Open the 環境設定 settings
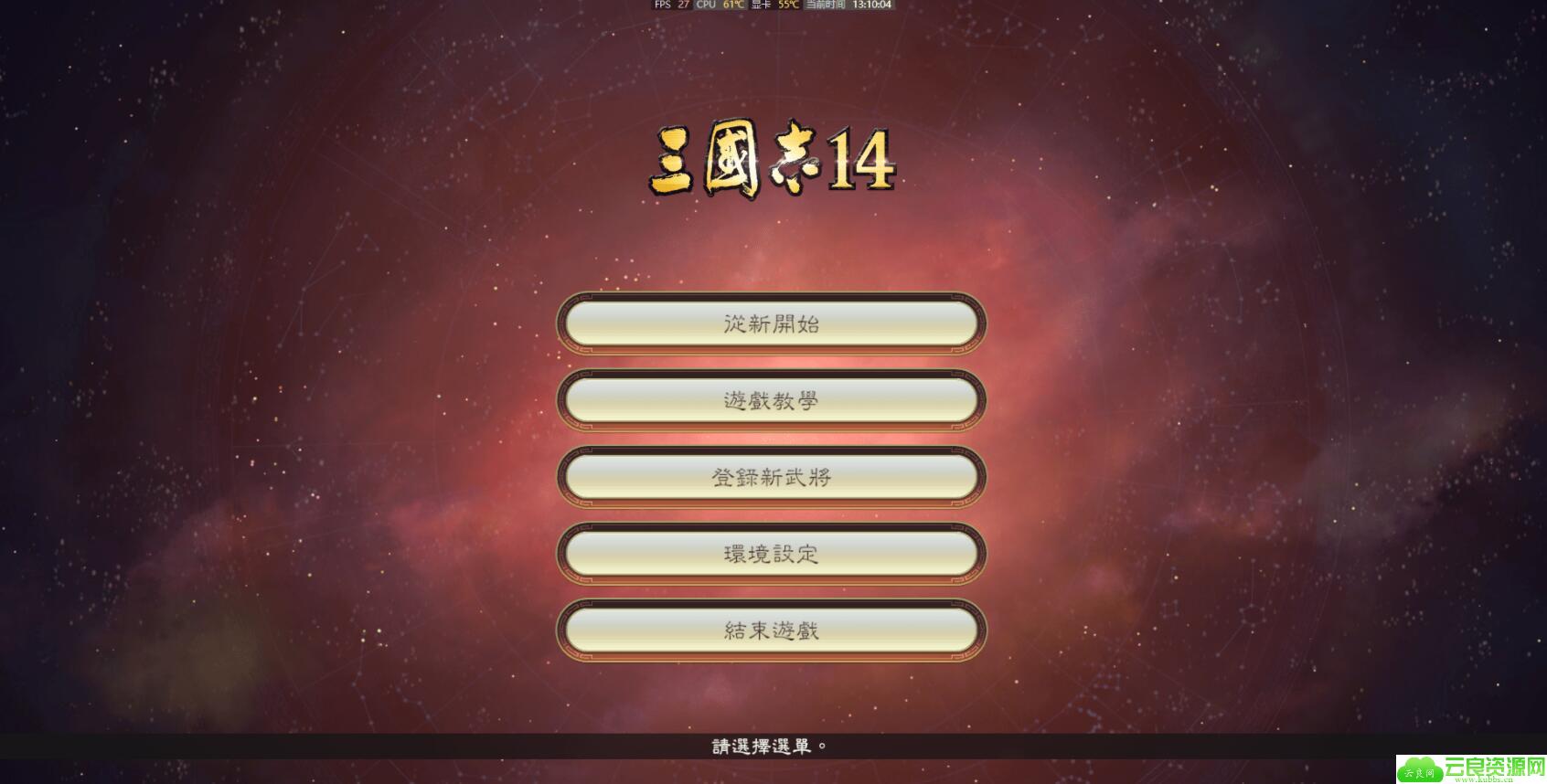Viewport: 1547px width, 784px height. 771,554
